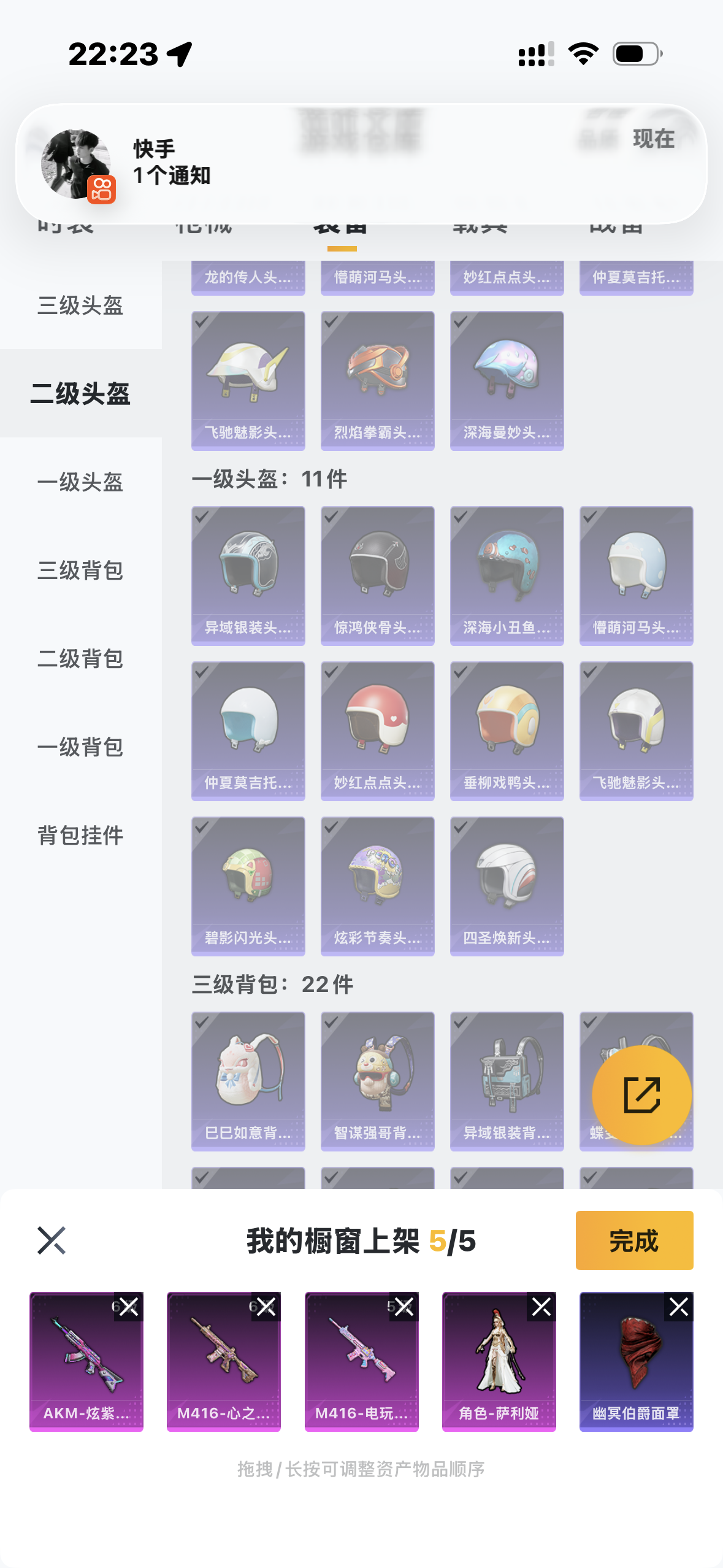The image size is (723, 1568).
Task: Choose the 炫彩节奏头 helmet
Action: pyautogui.click(x=377, y=886)
